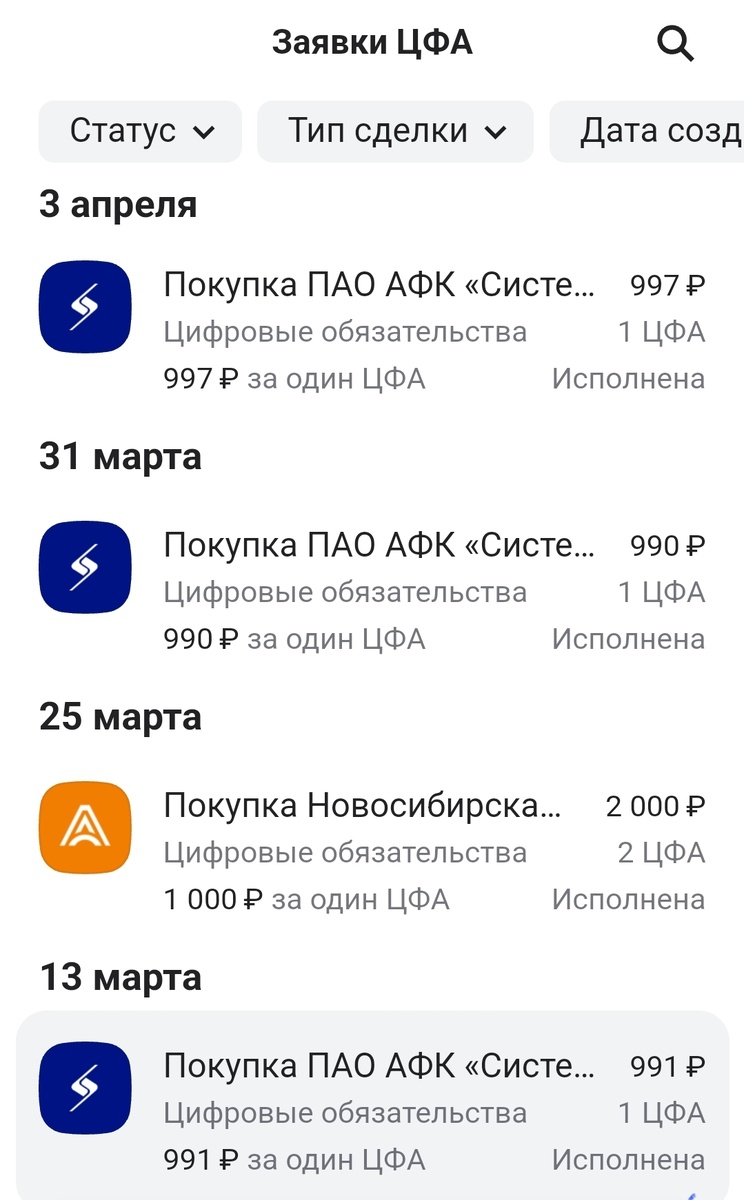
Task: Tap the bottom highlighted order's issuer icon
Action: (85, 1089)
